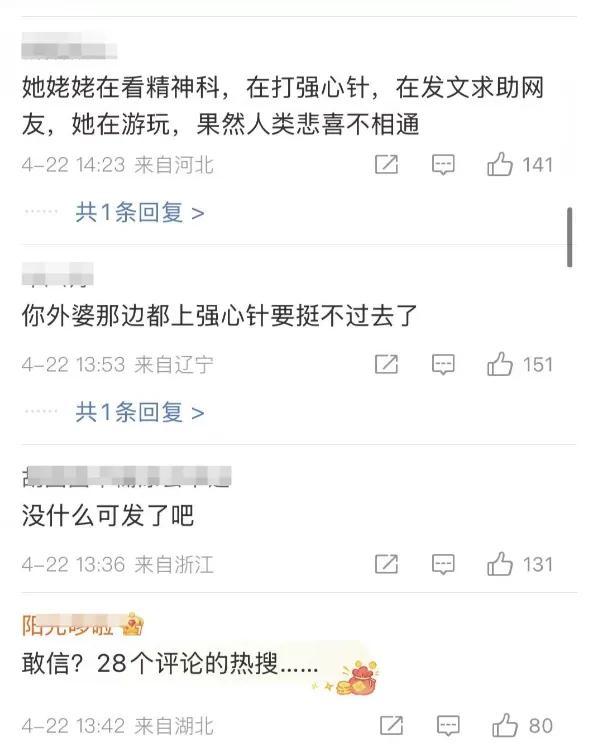This screenshot has width=608, height=746.
Task: Share the comment posted 4-22 13:53
Action: (x=386, y=365)
